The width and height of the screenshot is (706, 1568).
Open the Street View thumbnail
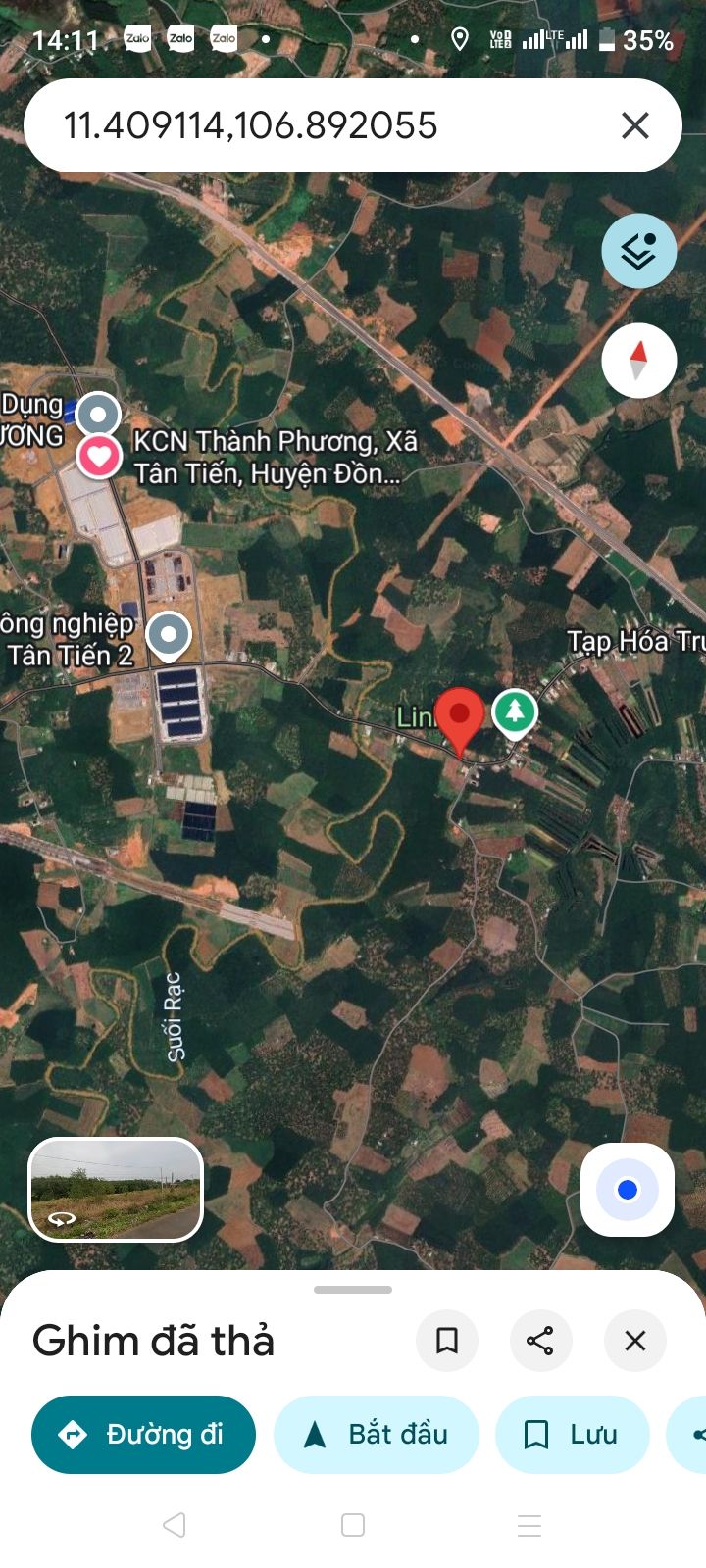116,1190
